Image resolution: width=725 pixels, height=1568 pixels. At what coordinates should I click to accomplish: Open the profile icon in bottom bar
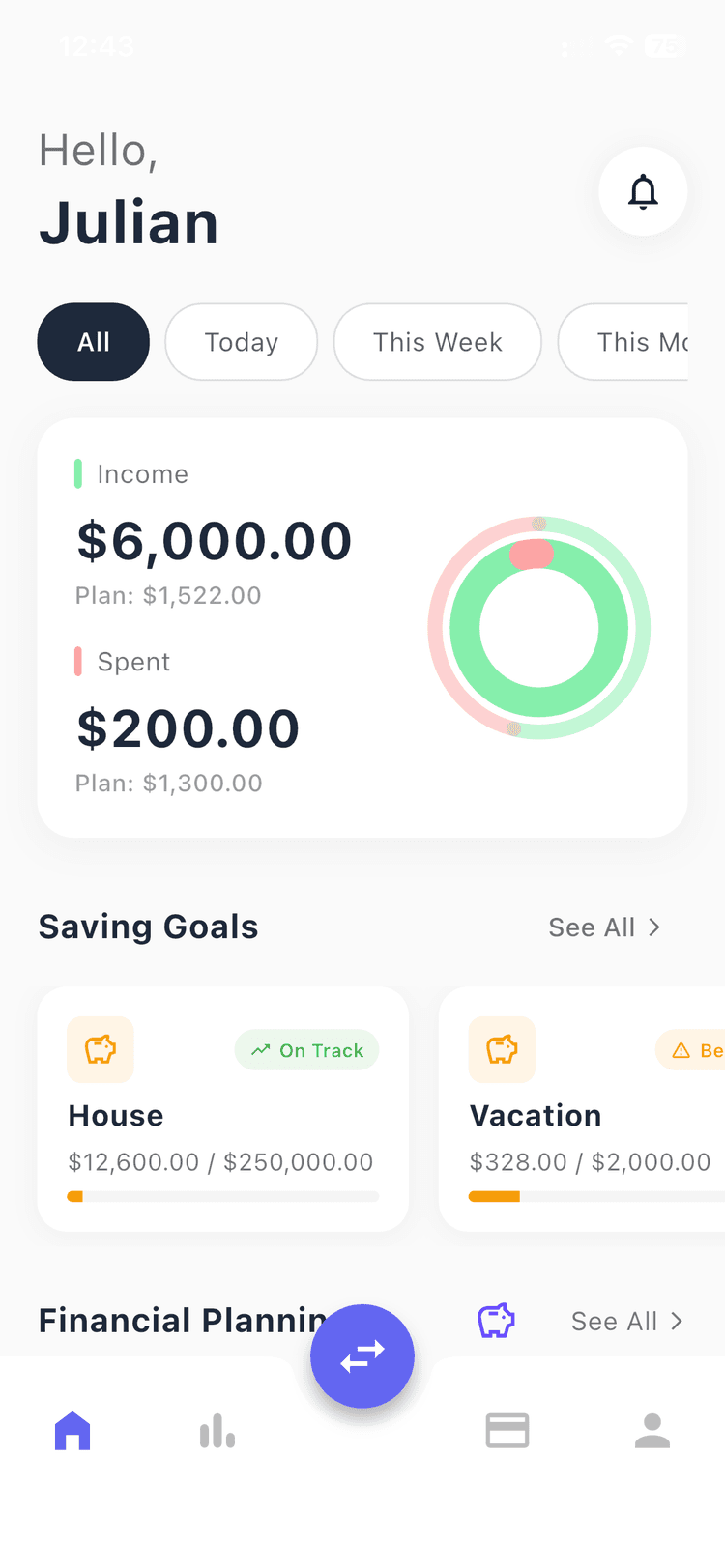652,1430
